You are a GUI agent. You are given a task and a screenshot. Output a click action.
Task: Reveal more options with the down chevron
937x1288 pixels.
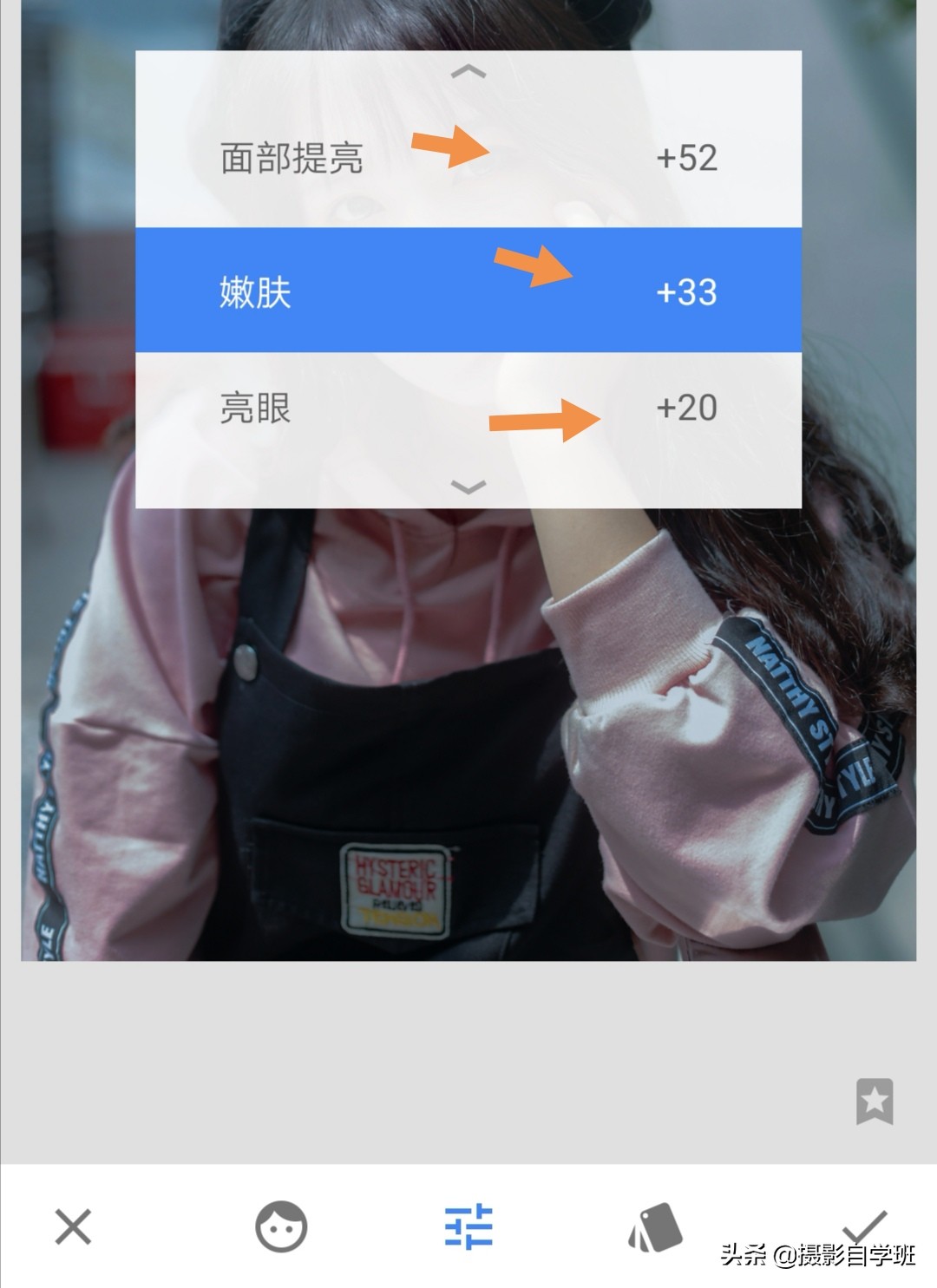coord(469,487)
